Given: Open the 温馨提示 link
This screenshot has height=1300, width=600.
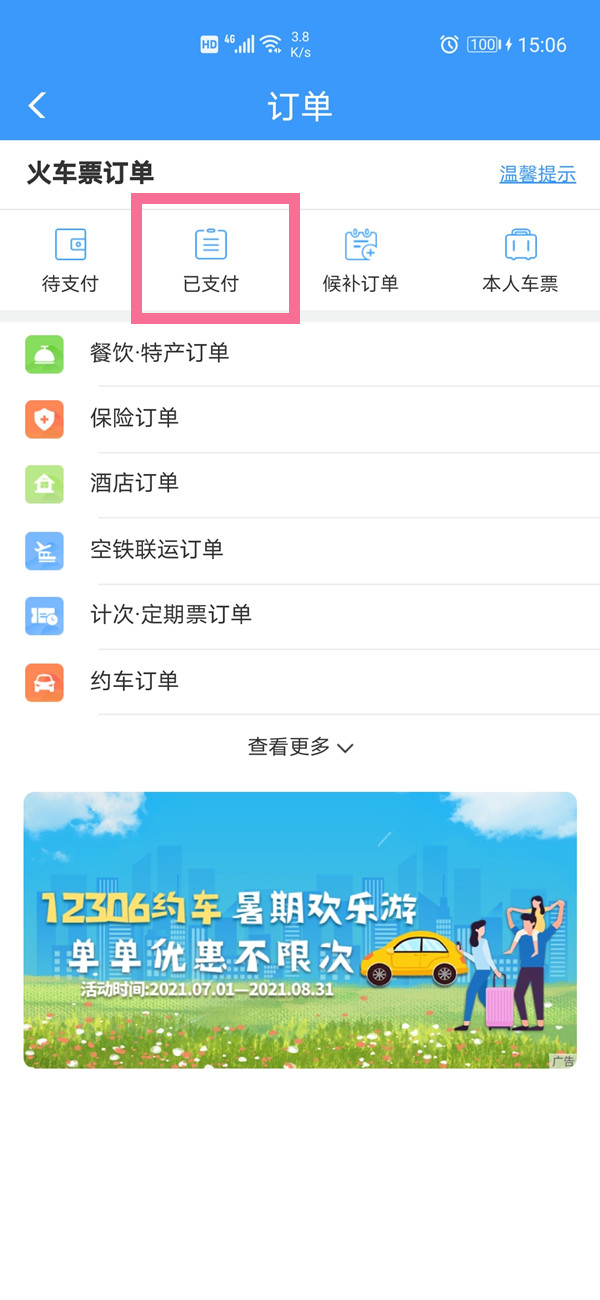Looking at the screenshot, I should 537,174.
